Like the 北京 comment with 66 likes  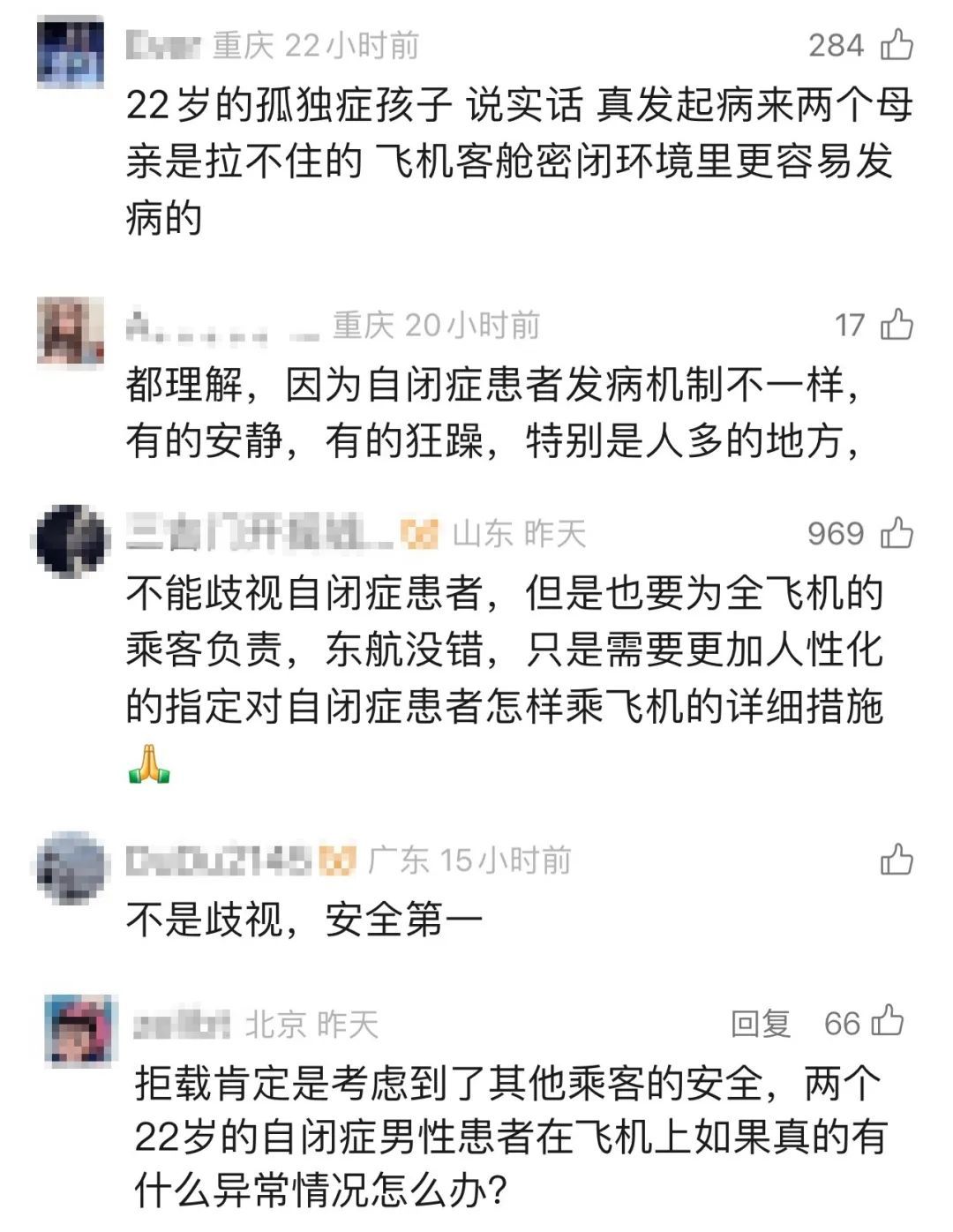889,1022
